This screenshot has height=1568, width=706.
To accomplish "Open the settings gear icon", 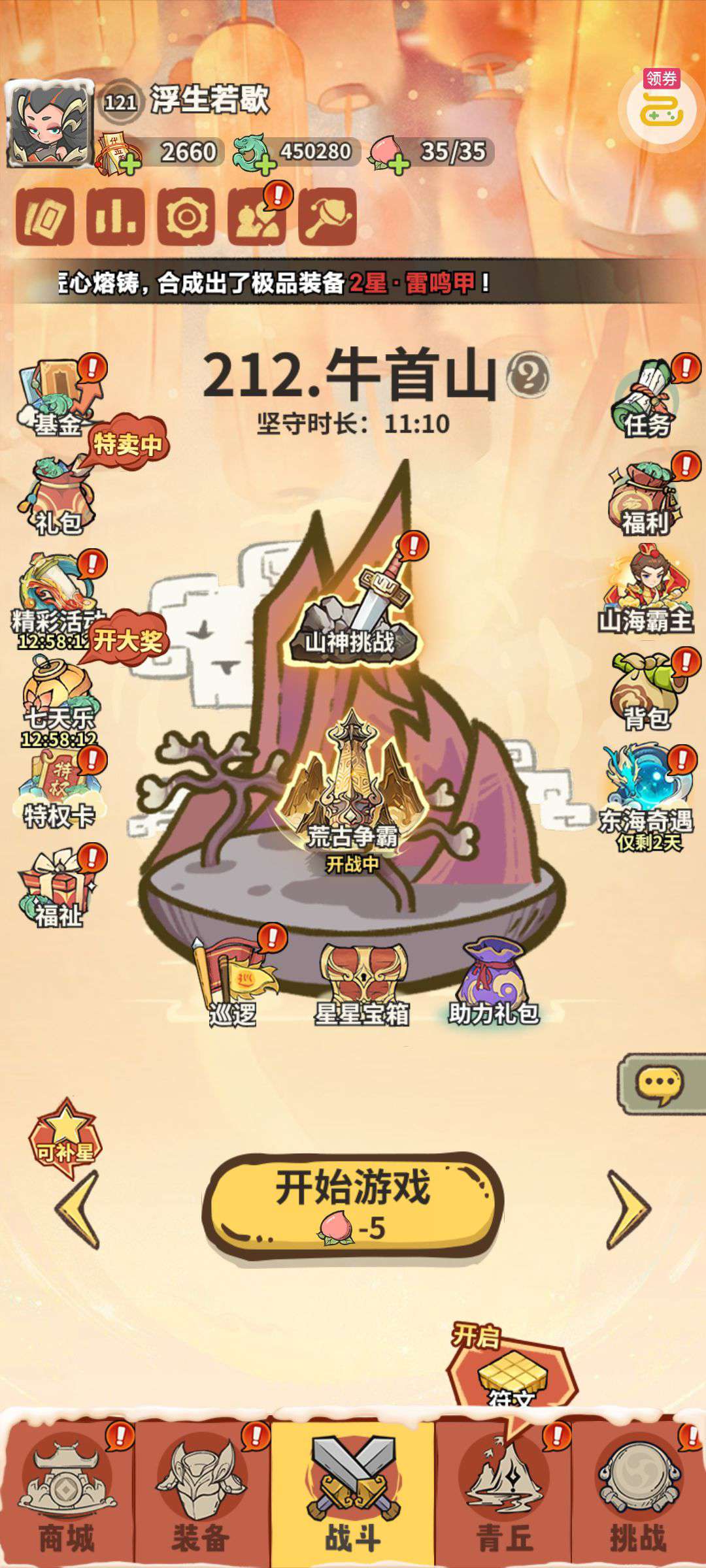I will 186,216.
